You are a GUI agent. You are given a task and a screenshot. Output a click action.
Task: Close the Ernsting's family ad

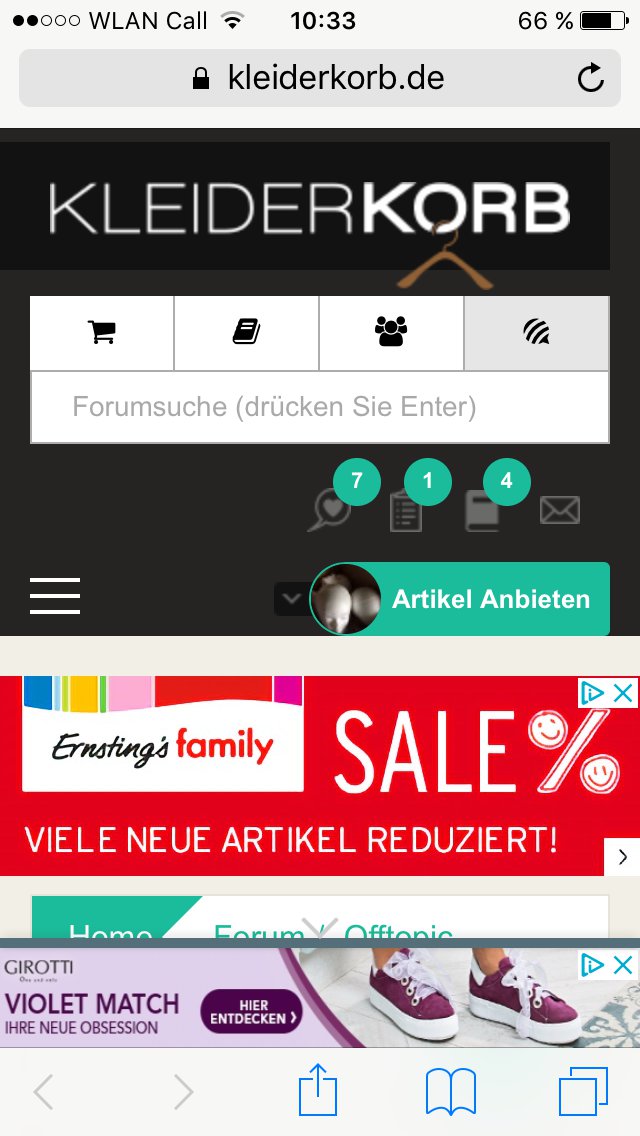pos(623,692)
